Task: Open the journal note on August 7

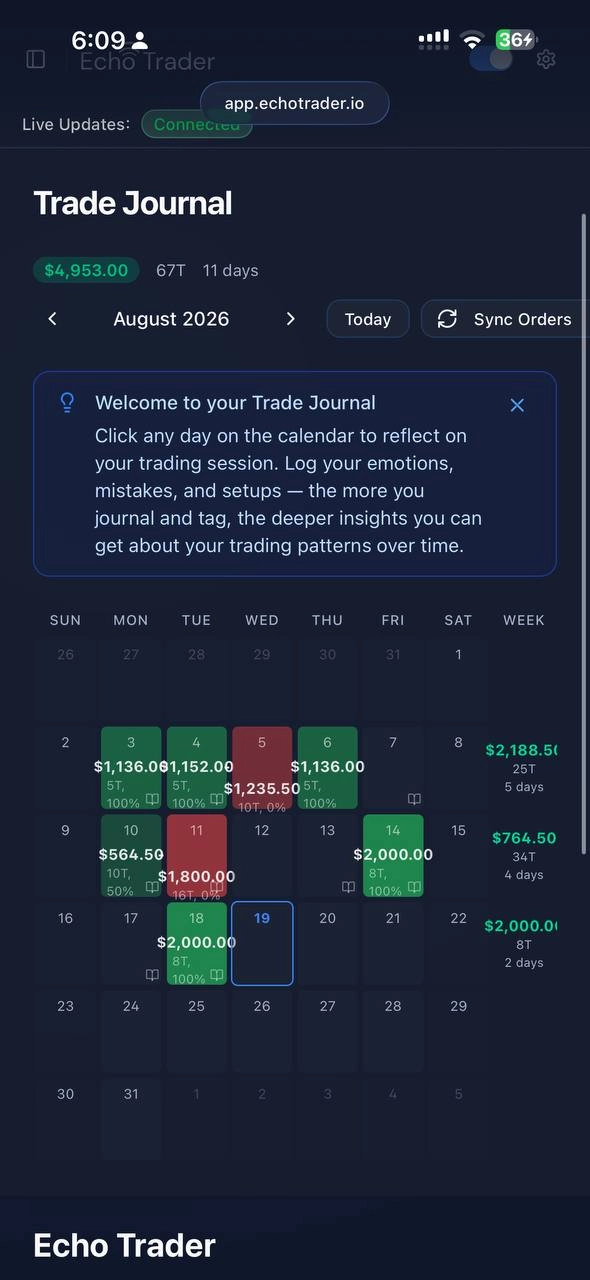Action: (x=414, y=799)
